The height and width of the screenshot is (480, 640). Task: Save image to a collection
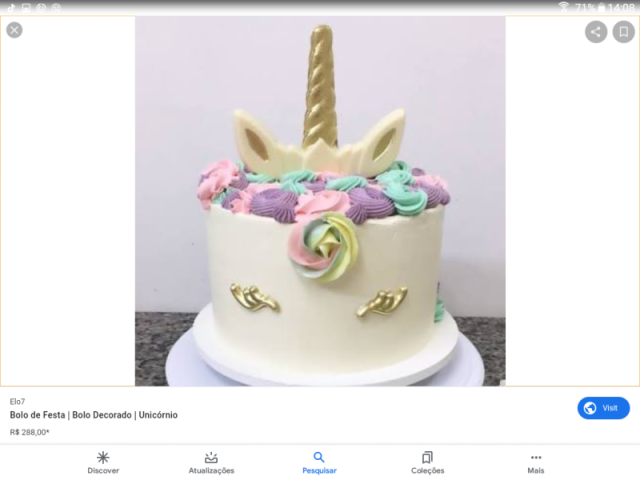pyautogui.click(x=623, y=32)
